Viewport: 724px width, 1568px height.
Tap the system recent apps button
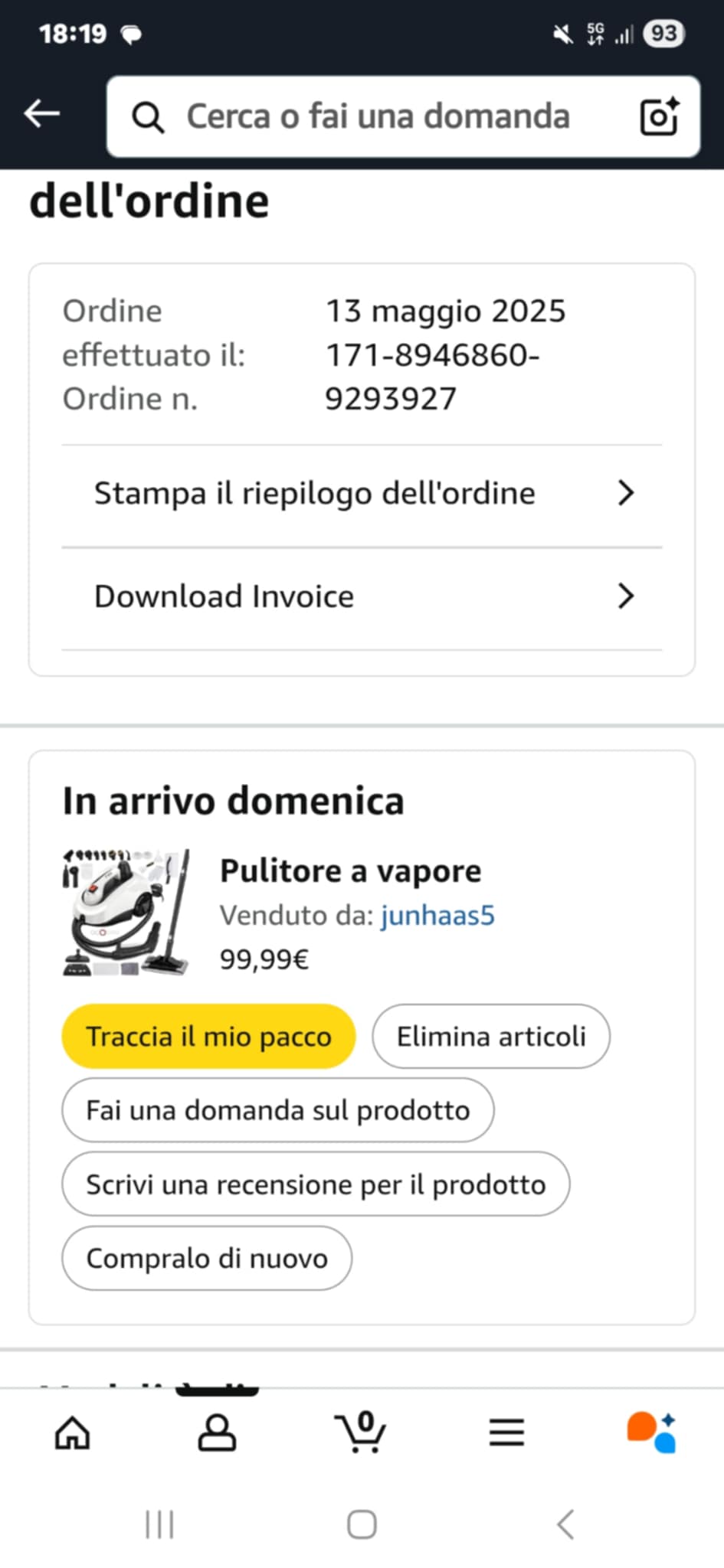(159, 1524)
